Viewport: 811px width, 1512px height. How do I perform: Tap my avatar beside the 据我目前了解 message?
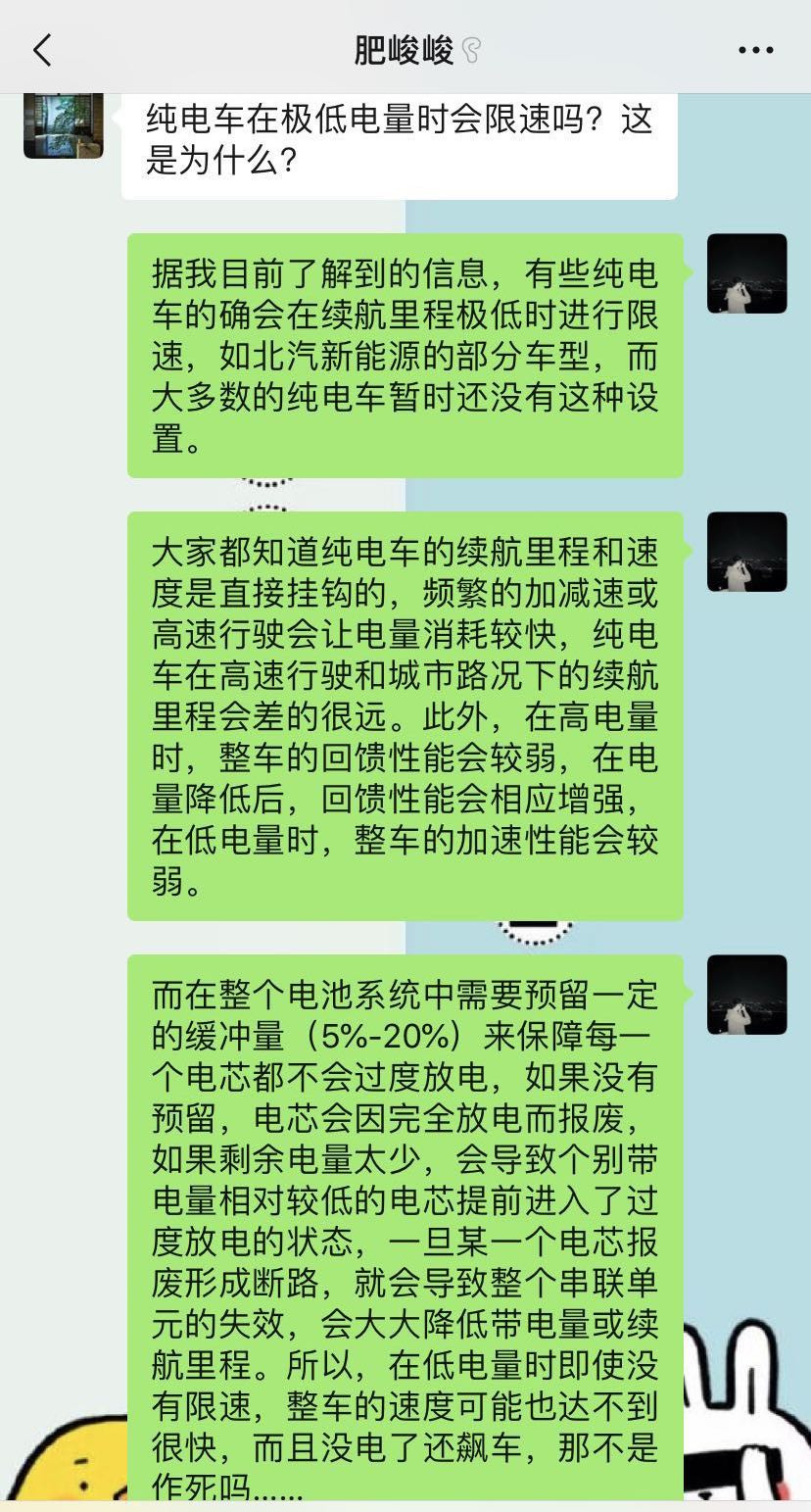click(746, 273)
